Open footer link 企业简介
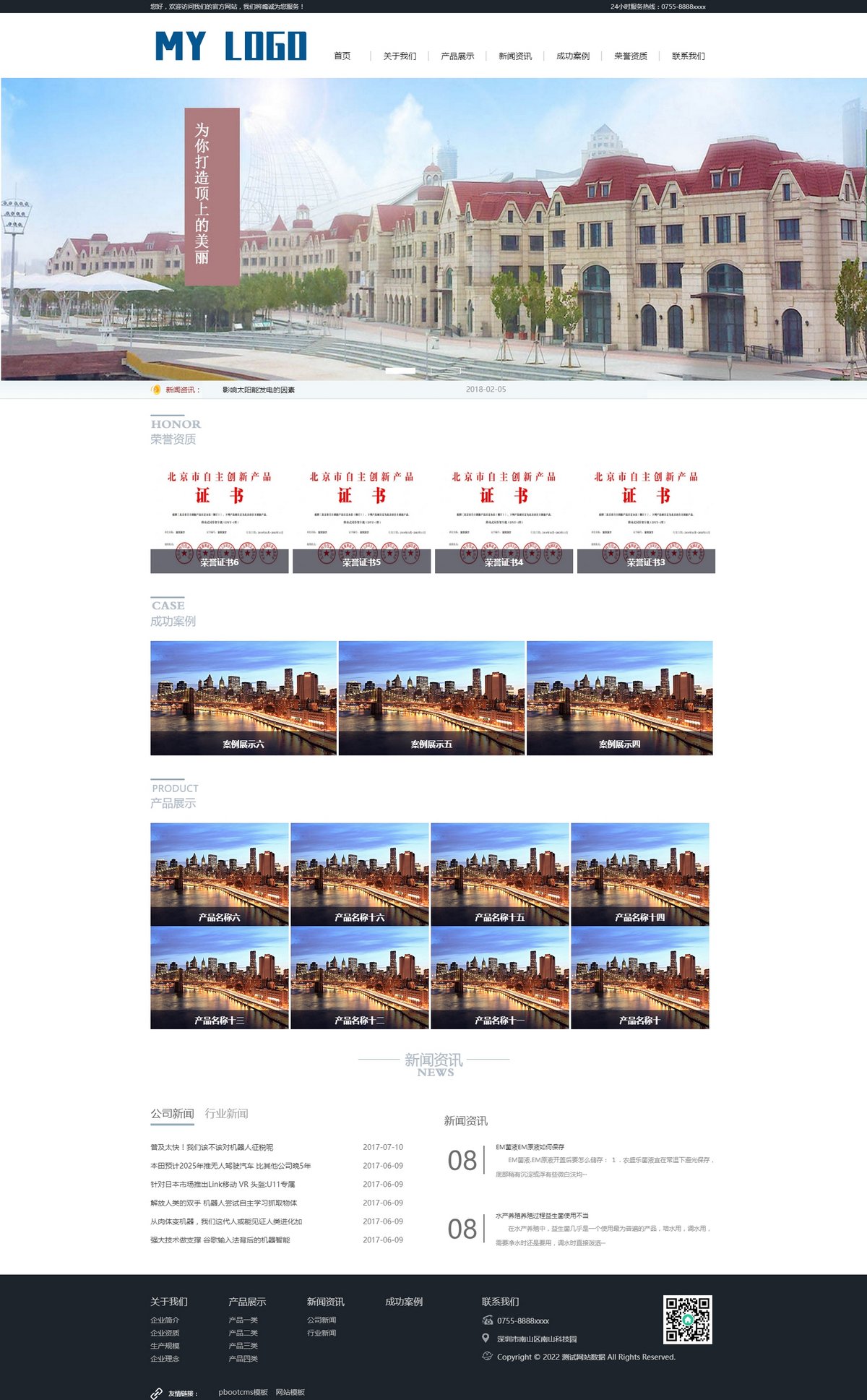This screenshot has height=1400, width=867. pos(165,1320)
